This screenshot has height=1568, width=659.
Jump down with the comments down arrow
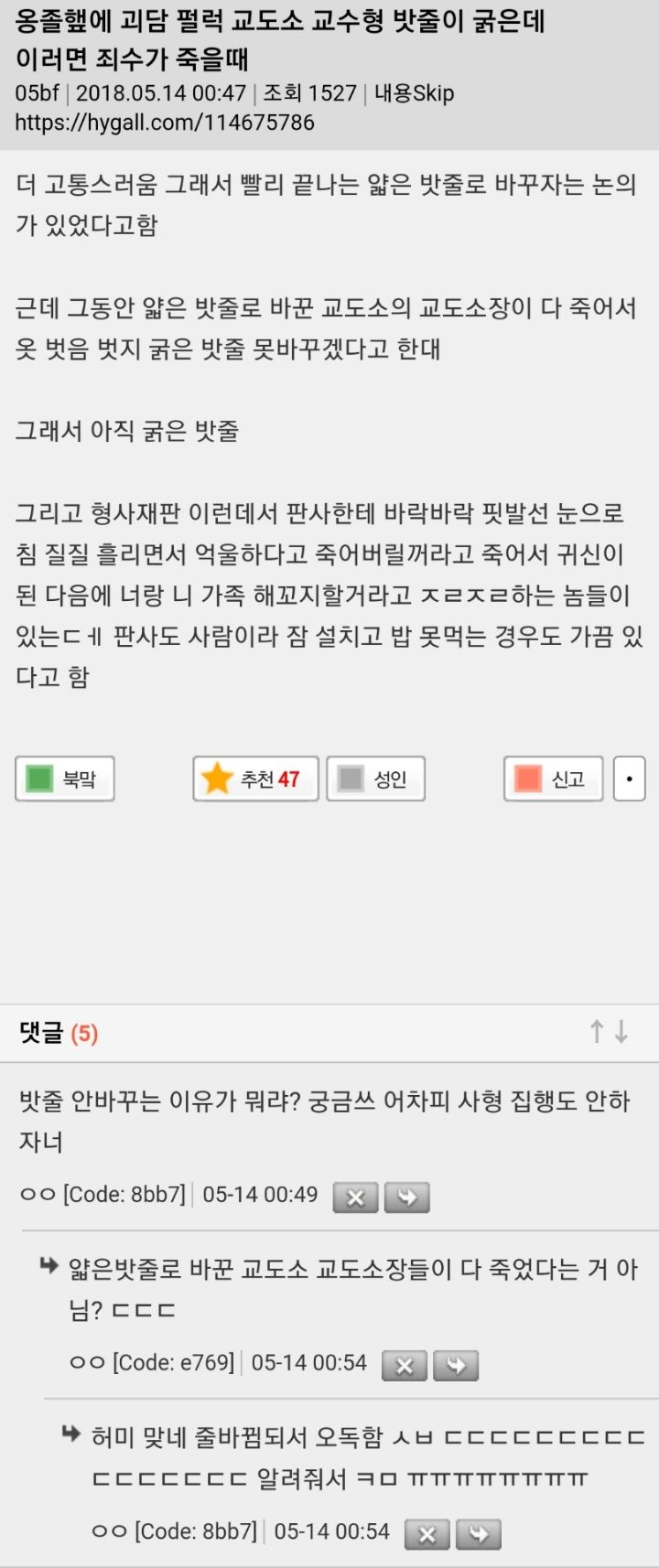tap(621, 1032)
